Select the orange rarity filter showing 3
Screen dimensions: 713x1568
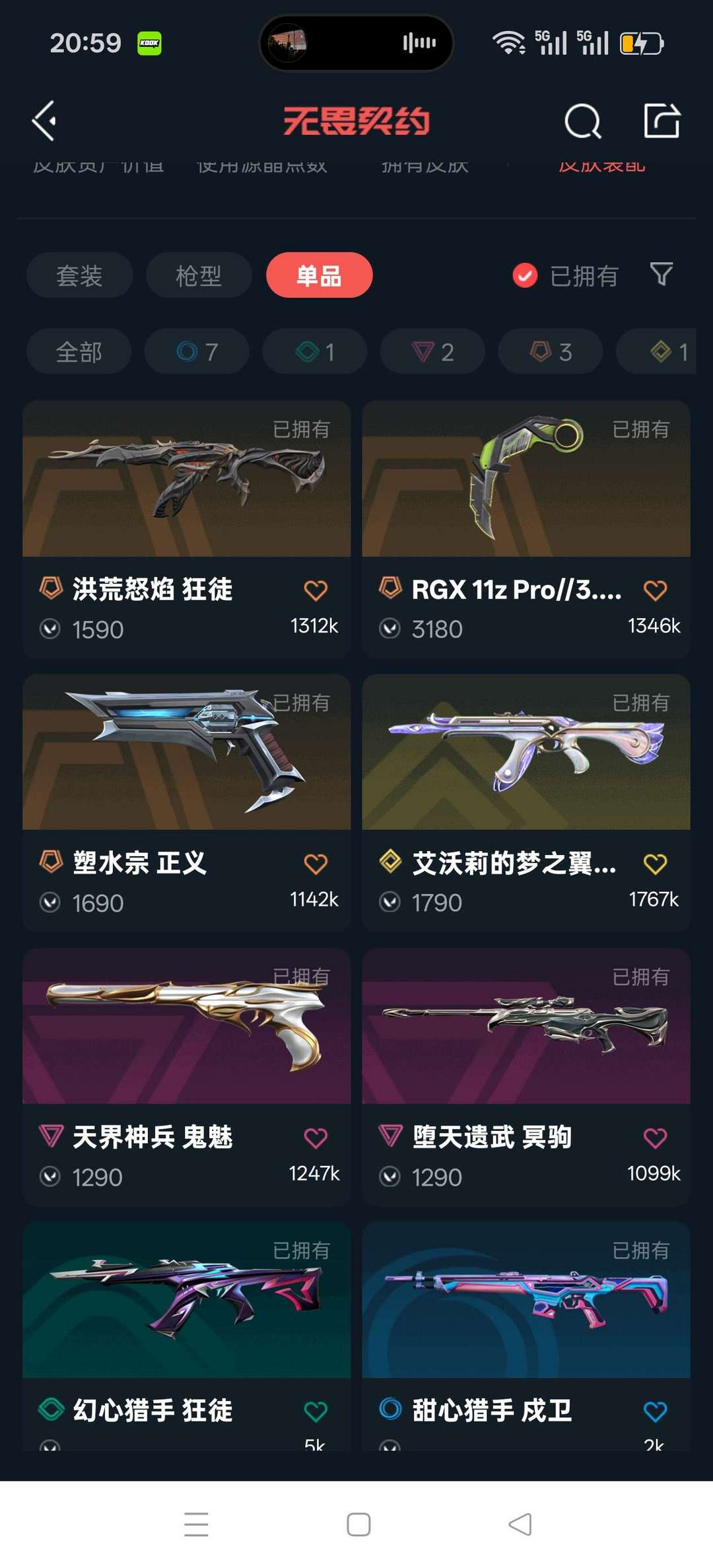549,351
